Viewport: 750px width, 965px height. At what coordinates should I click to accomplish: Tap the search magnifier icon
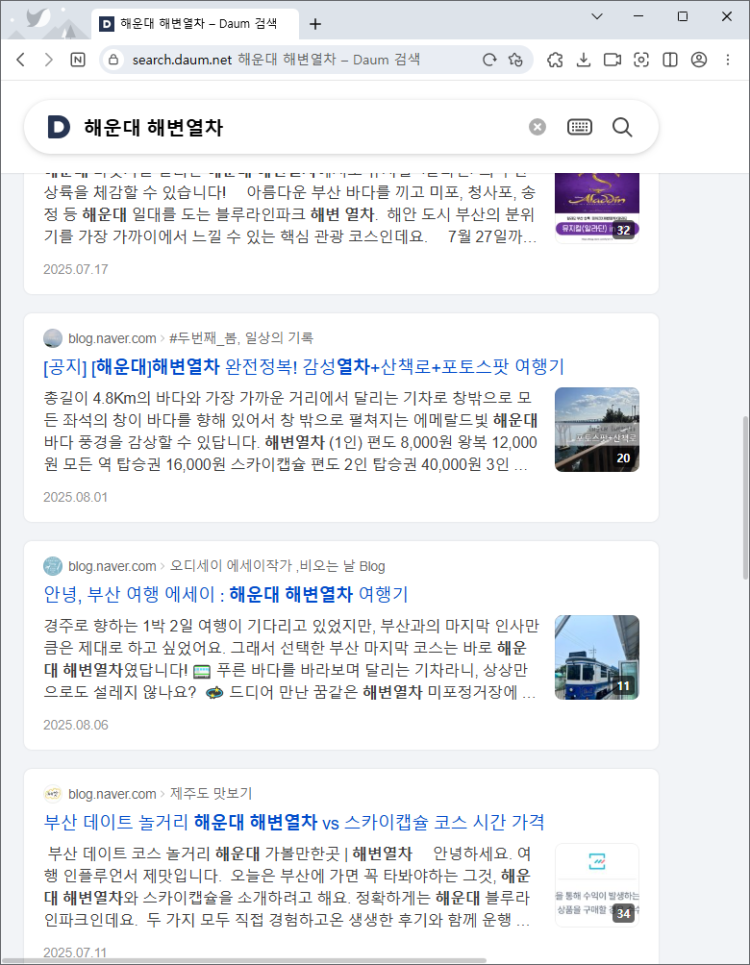[622, 127]
